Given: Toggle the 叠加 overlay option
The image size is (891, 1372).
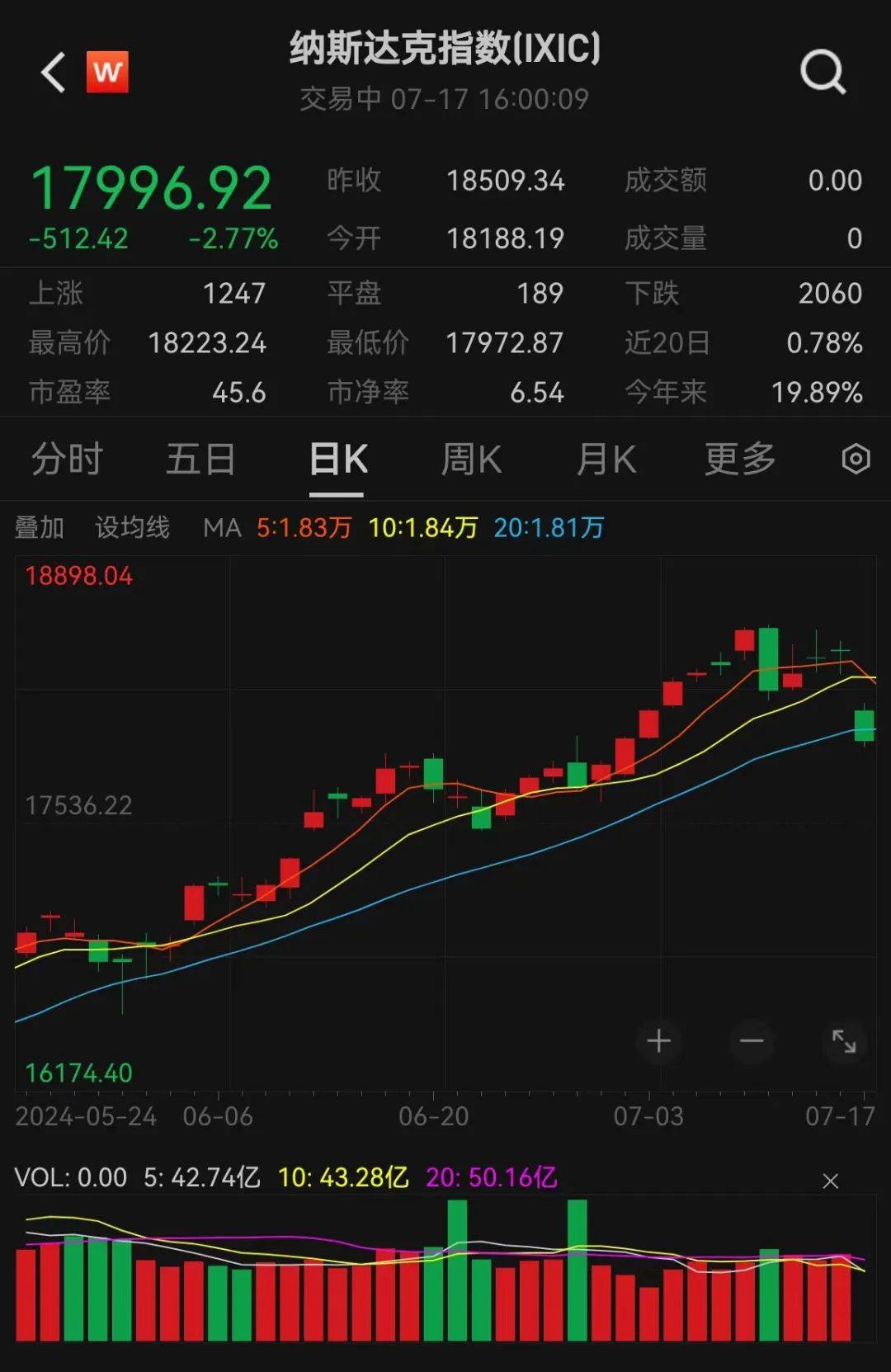Looking at the screenshot, I should coord(39,527).
